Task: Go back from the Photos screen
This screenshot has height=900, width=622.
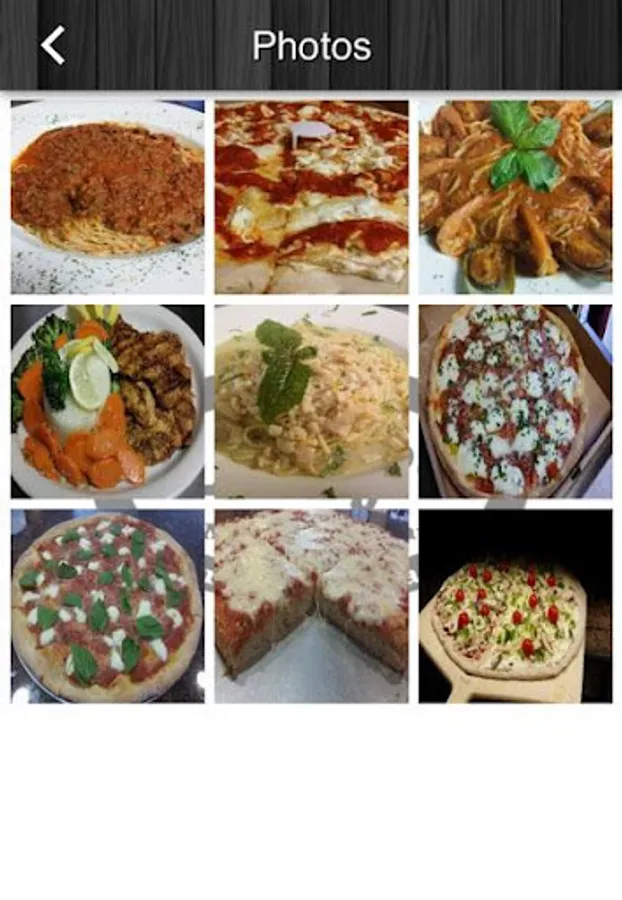Action: (x=53, y=46)
